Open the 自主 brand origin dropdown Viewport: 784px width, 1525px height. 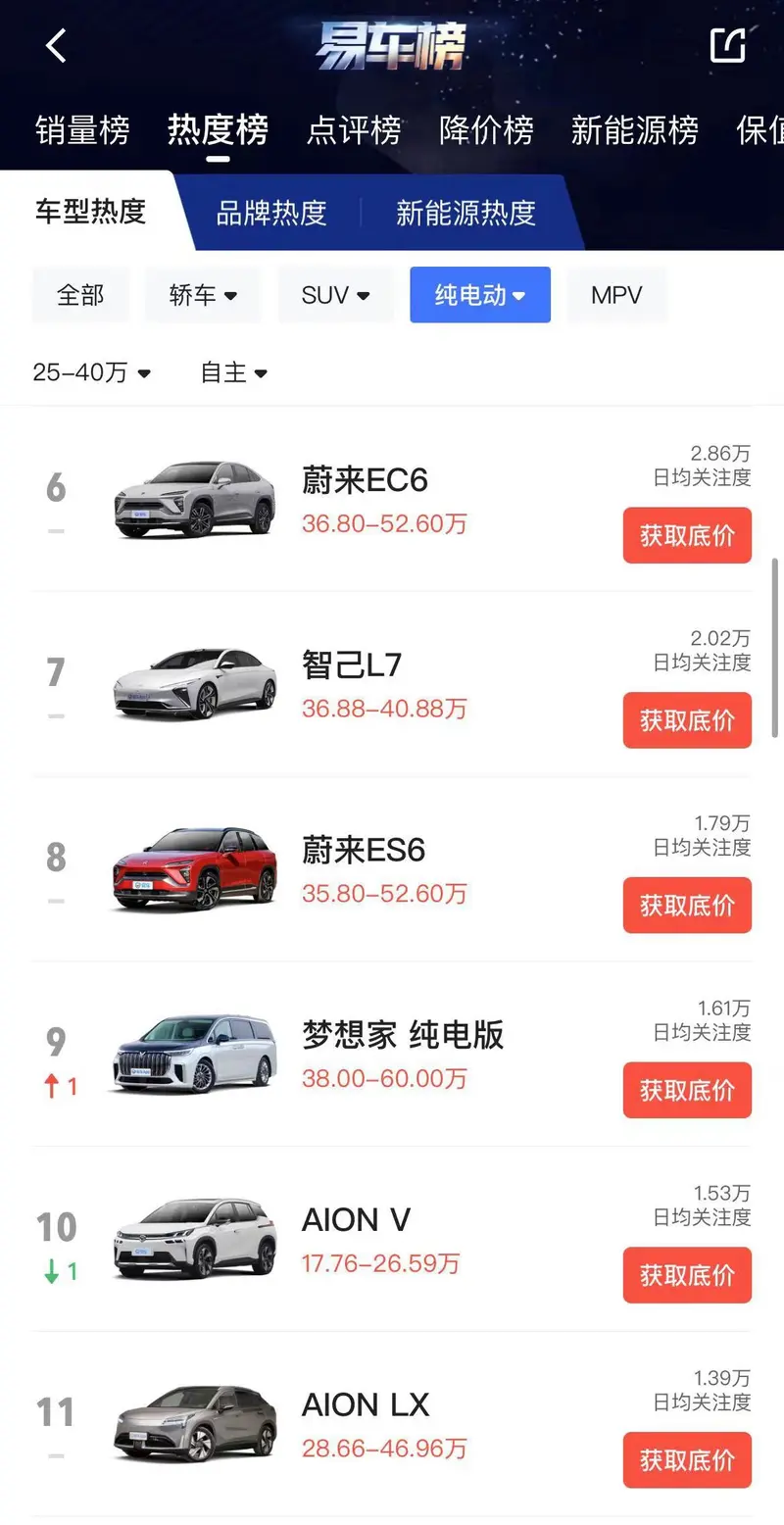[x=233, y=372]
